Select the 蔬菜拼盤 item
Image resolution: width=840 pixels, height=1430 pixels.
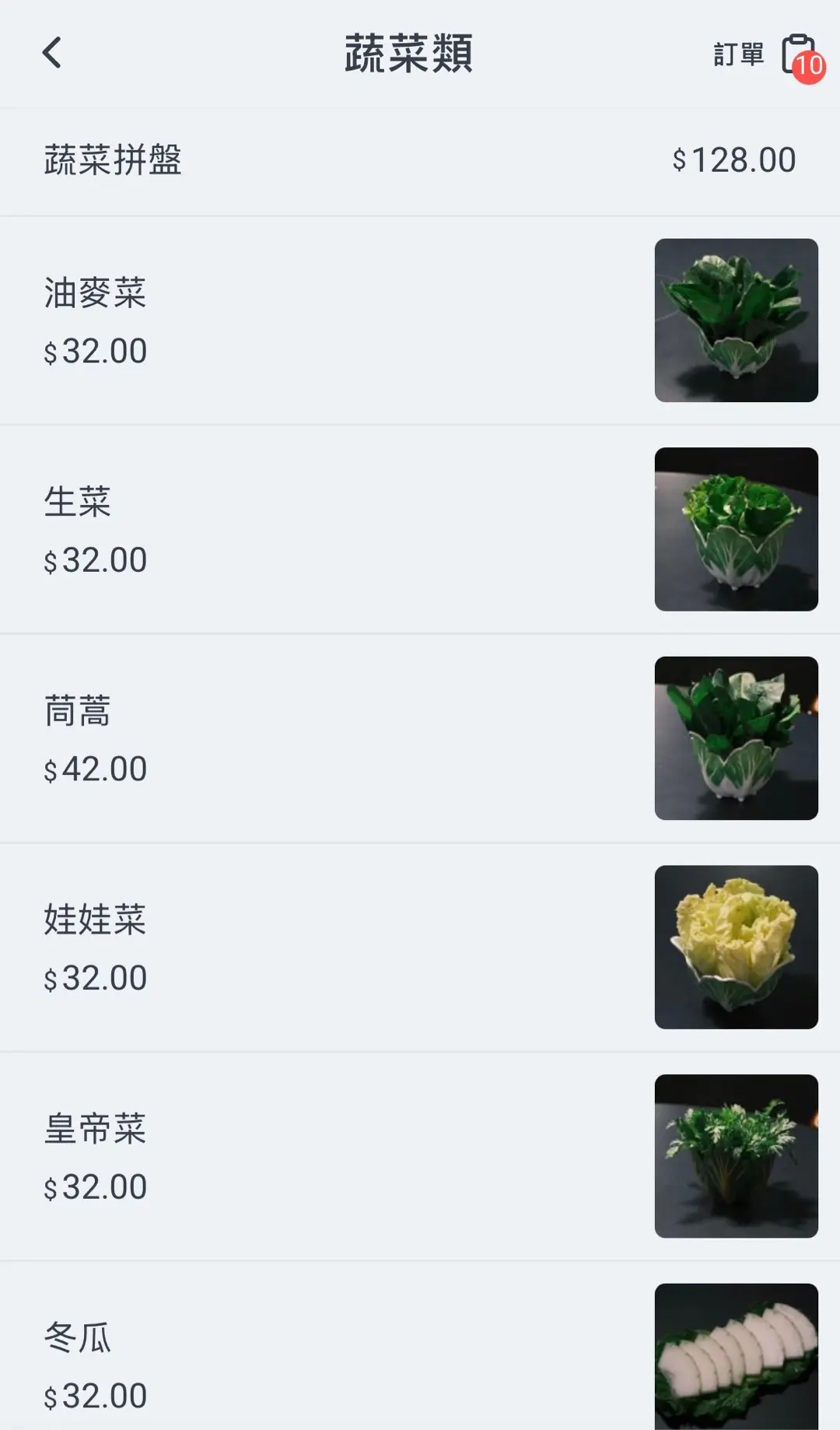tap(420, 161)
